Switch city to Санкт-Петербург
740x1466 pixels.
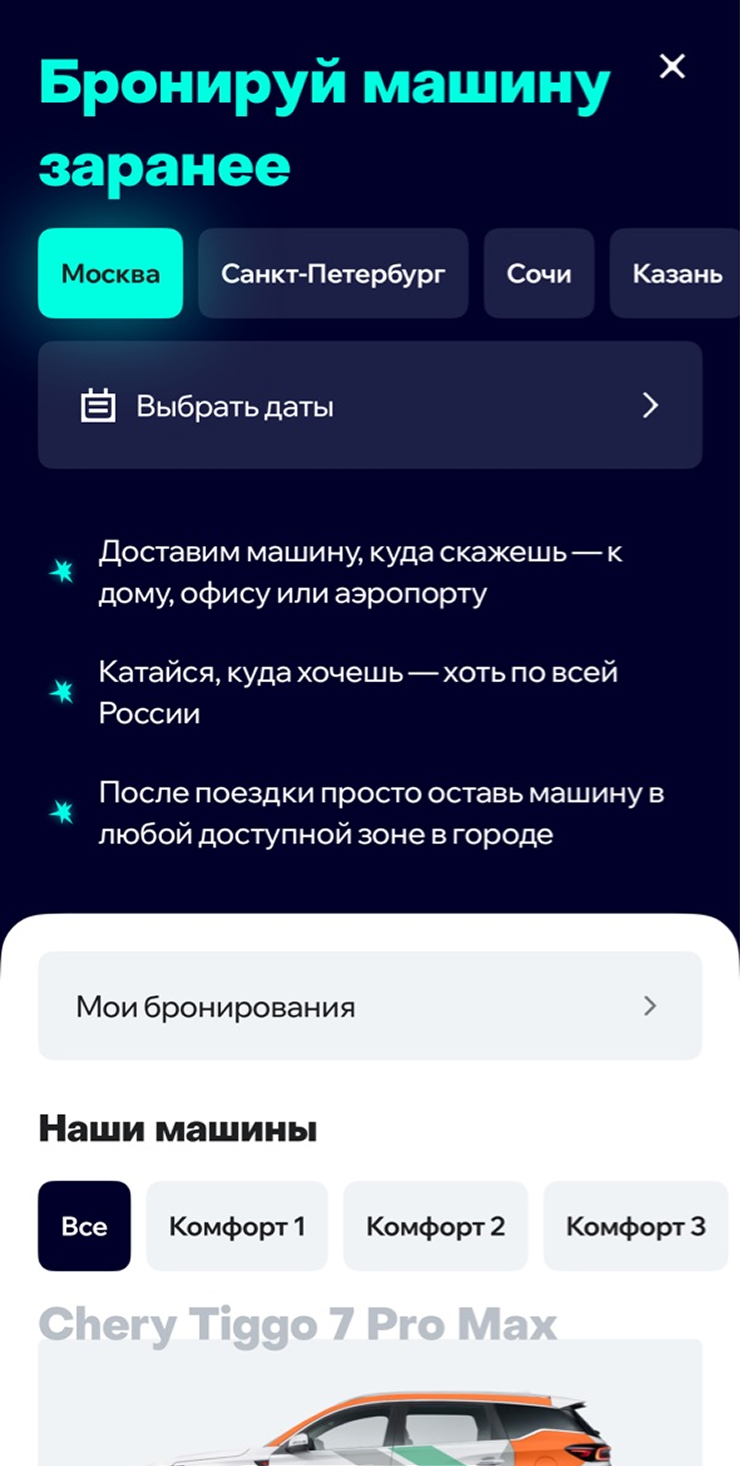click(333, 273)
